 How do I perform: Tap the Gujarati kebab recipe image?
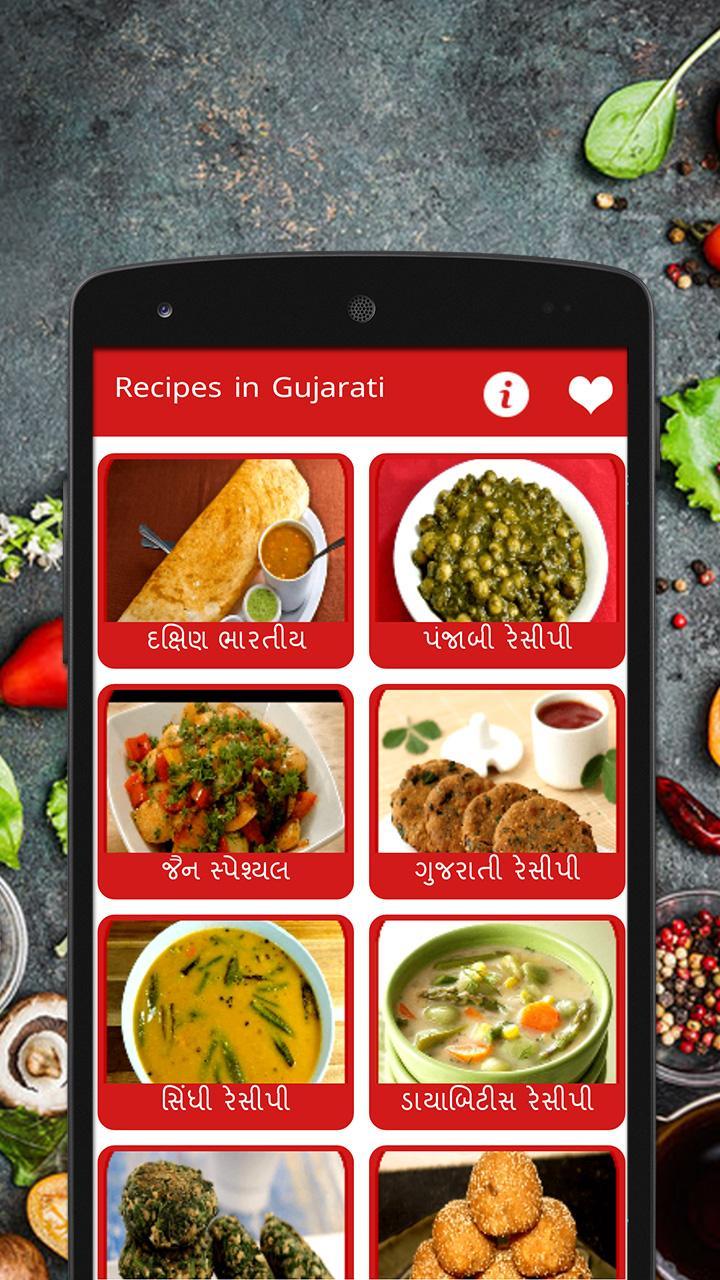[496, 775]
